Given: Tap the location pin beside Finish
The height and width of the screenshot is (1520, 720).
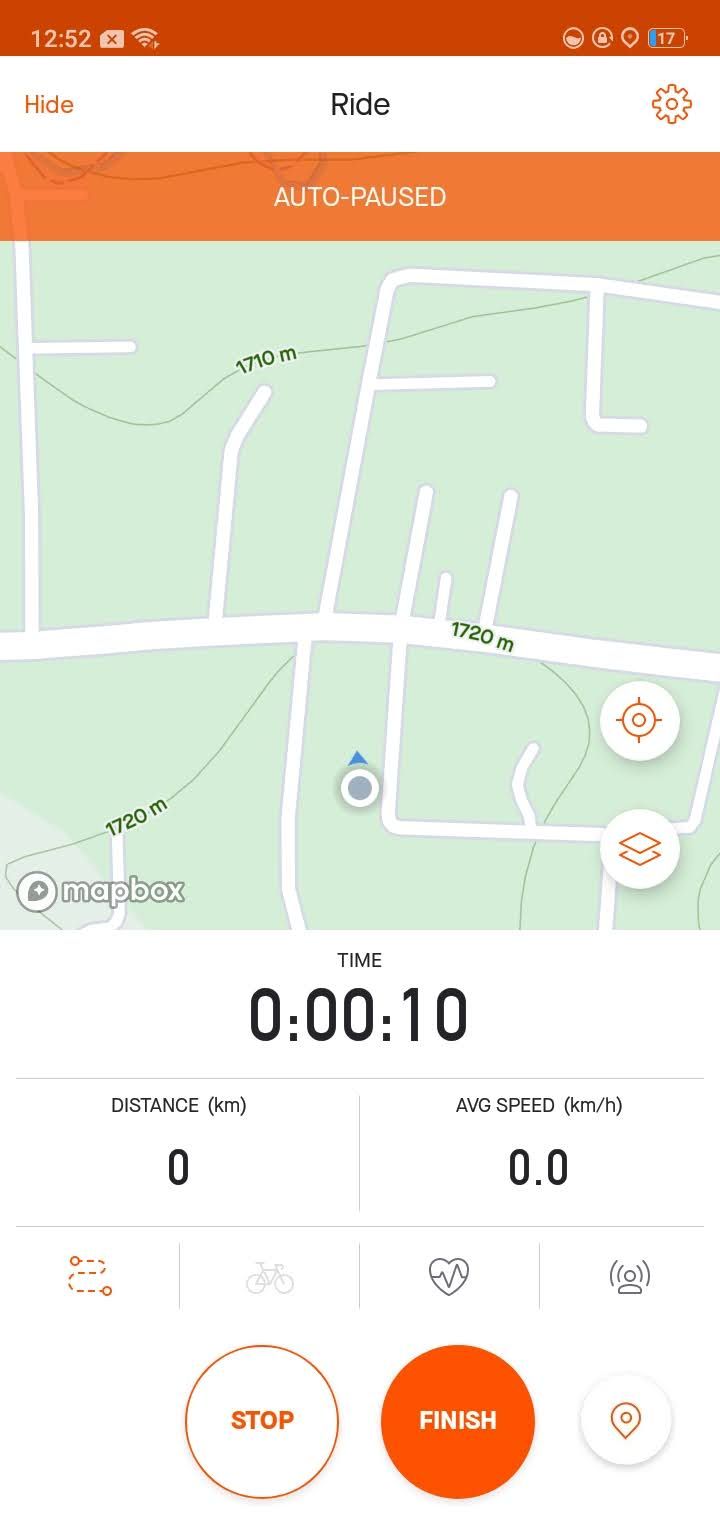Looking at the screenshot, I should coord(627,1419).
